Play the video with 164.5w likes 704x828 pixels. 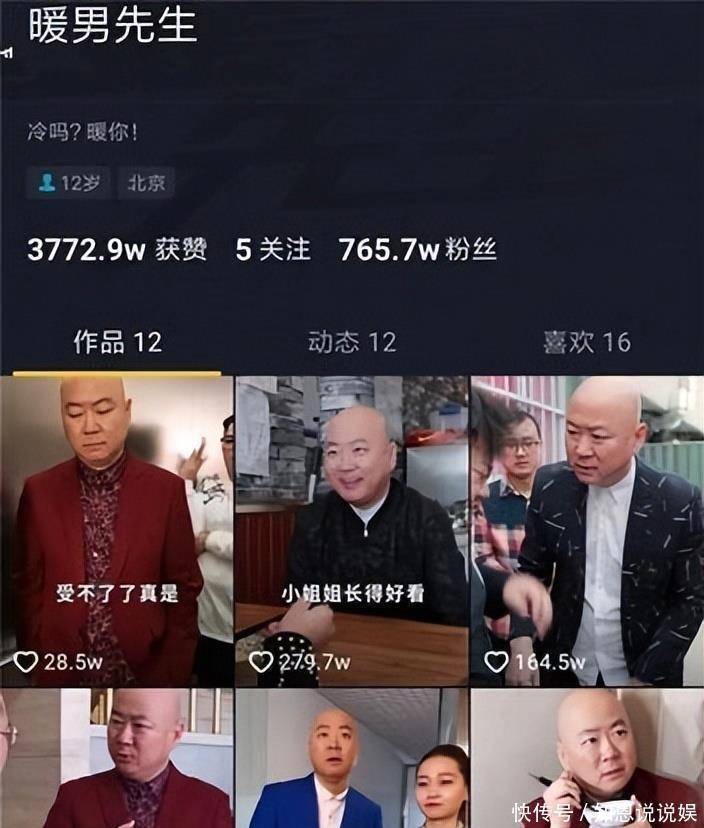point(587,530)
